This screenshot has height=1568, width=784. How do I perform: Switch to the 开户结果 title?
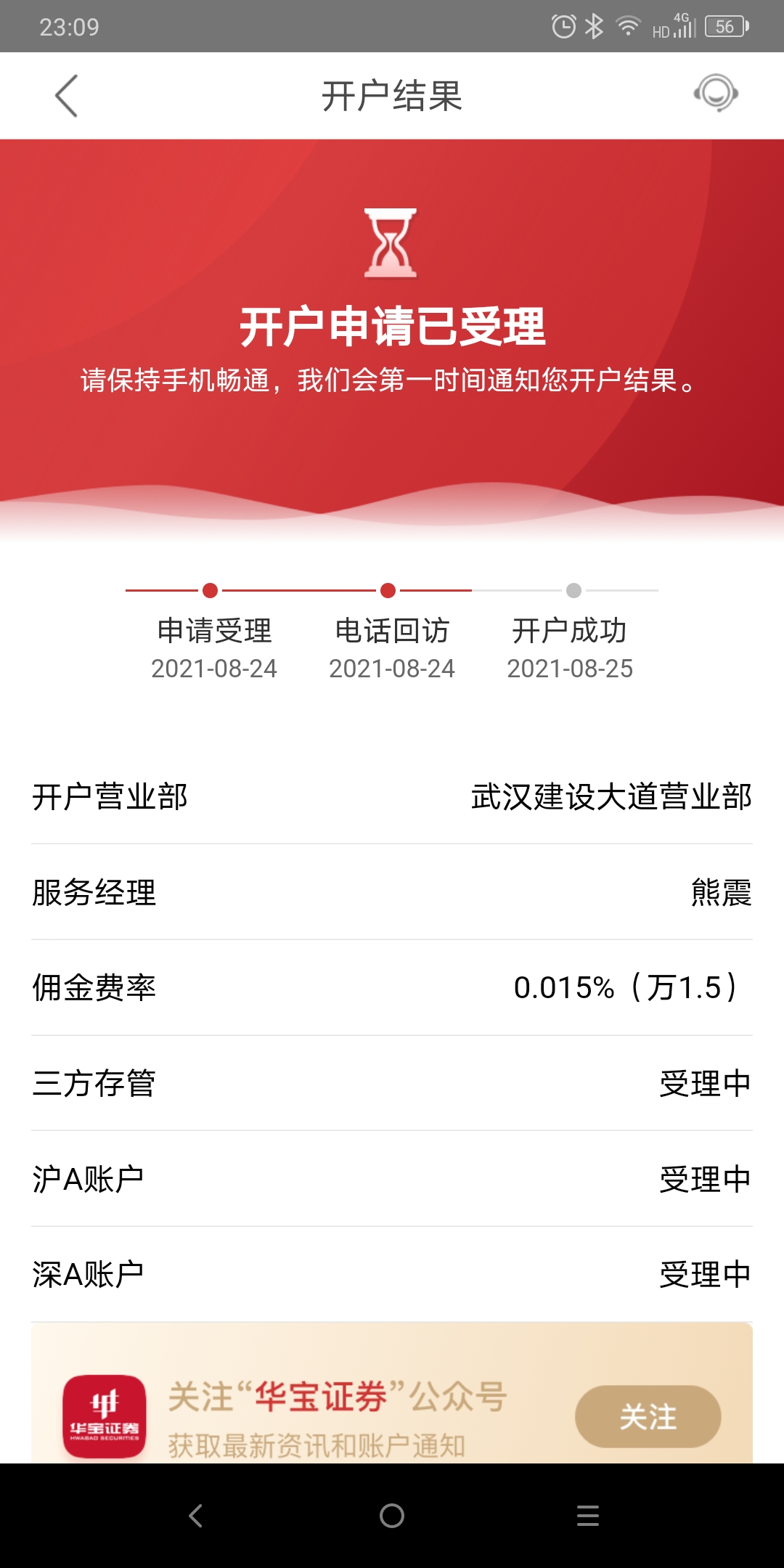tap(392, 96)
